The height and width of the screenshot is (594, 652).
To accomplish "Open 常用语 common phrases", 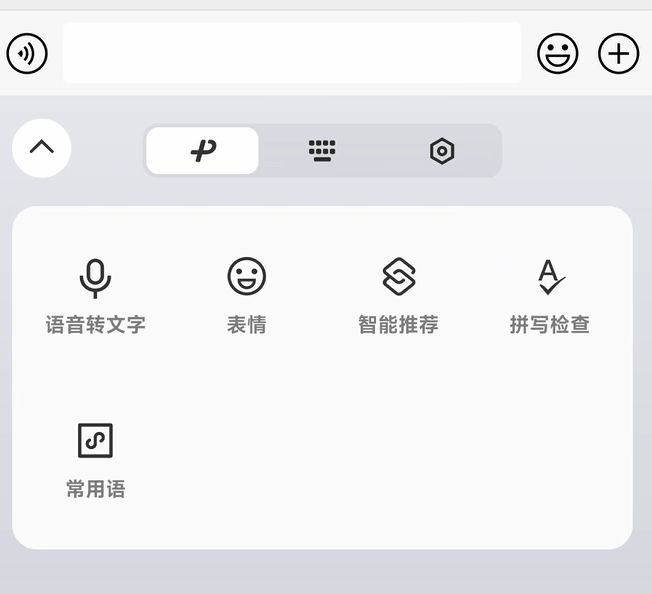I will [95, 461].
